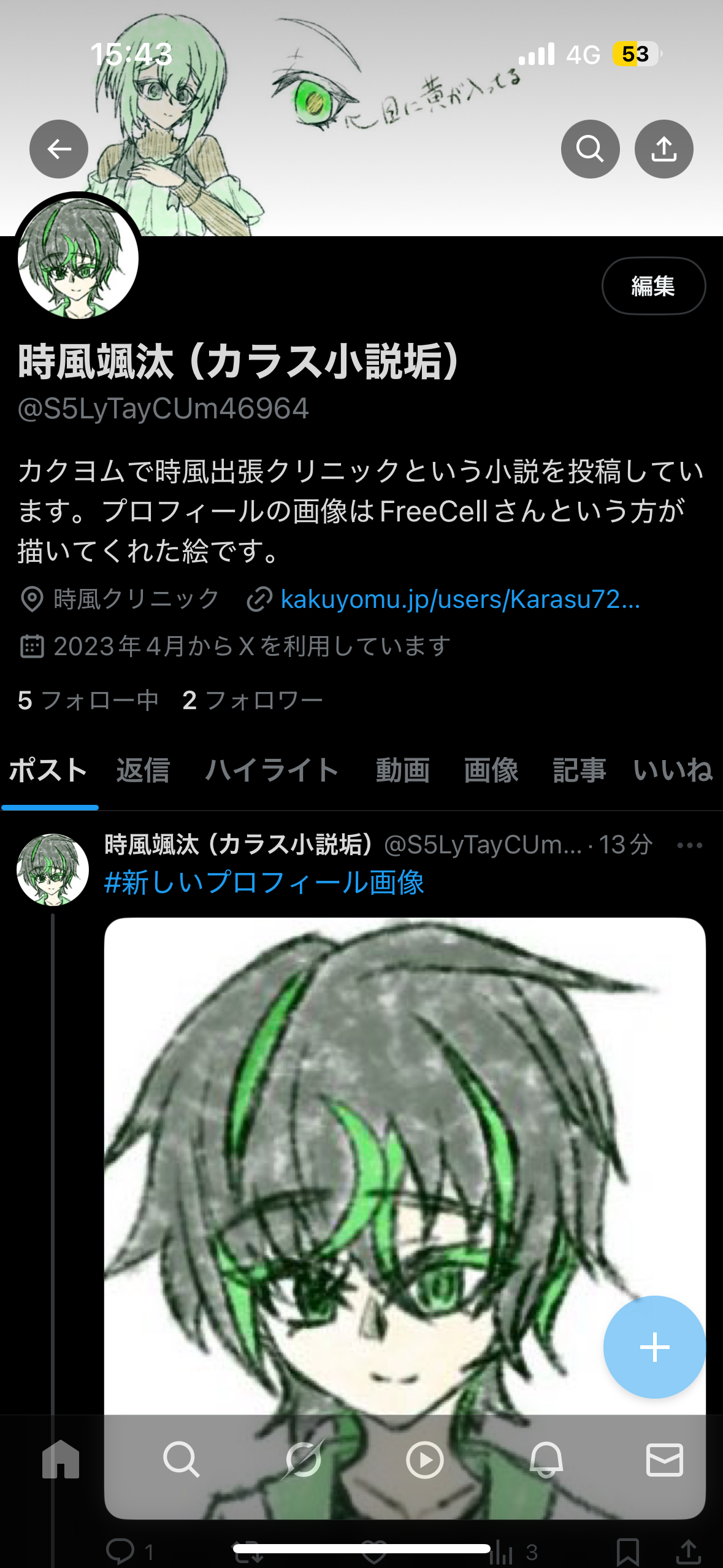Screen dimensions: 723x1568
Task: Go to the home tab
Action: pyautogui.click(x=61, y=1459)
